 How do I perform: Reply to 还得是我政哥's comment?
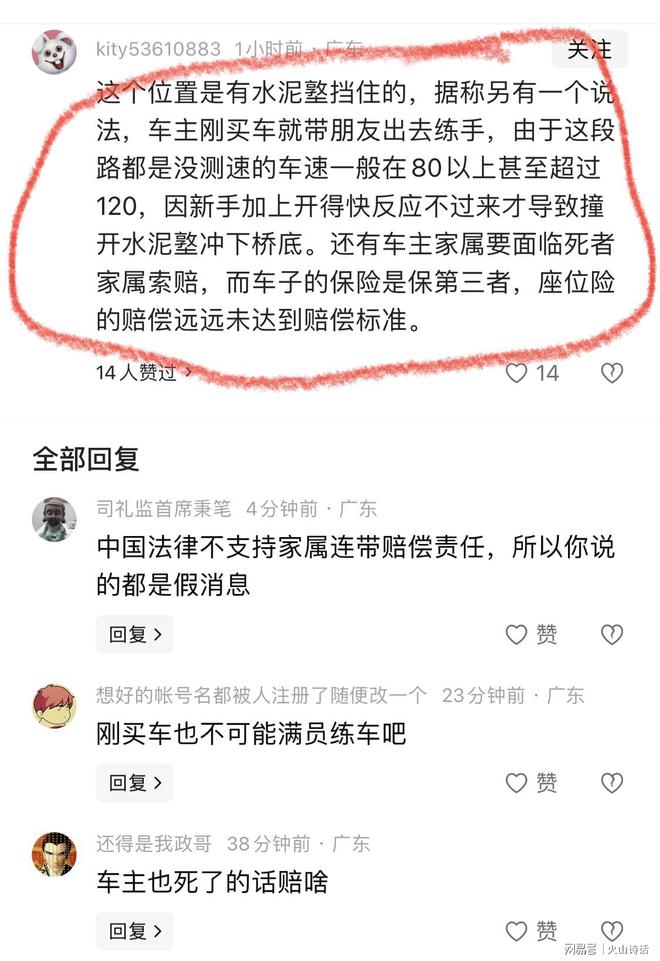coord(134,931)
